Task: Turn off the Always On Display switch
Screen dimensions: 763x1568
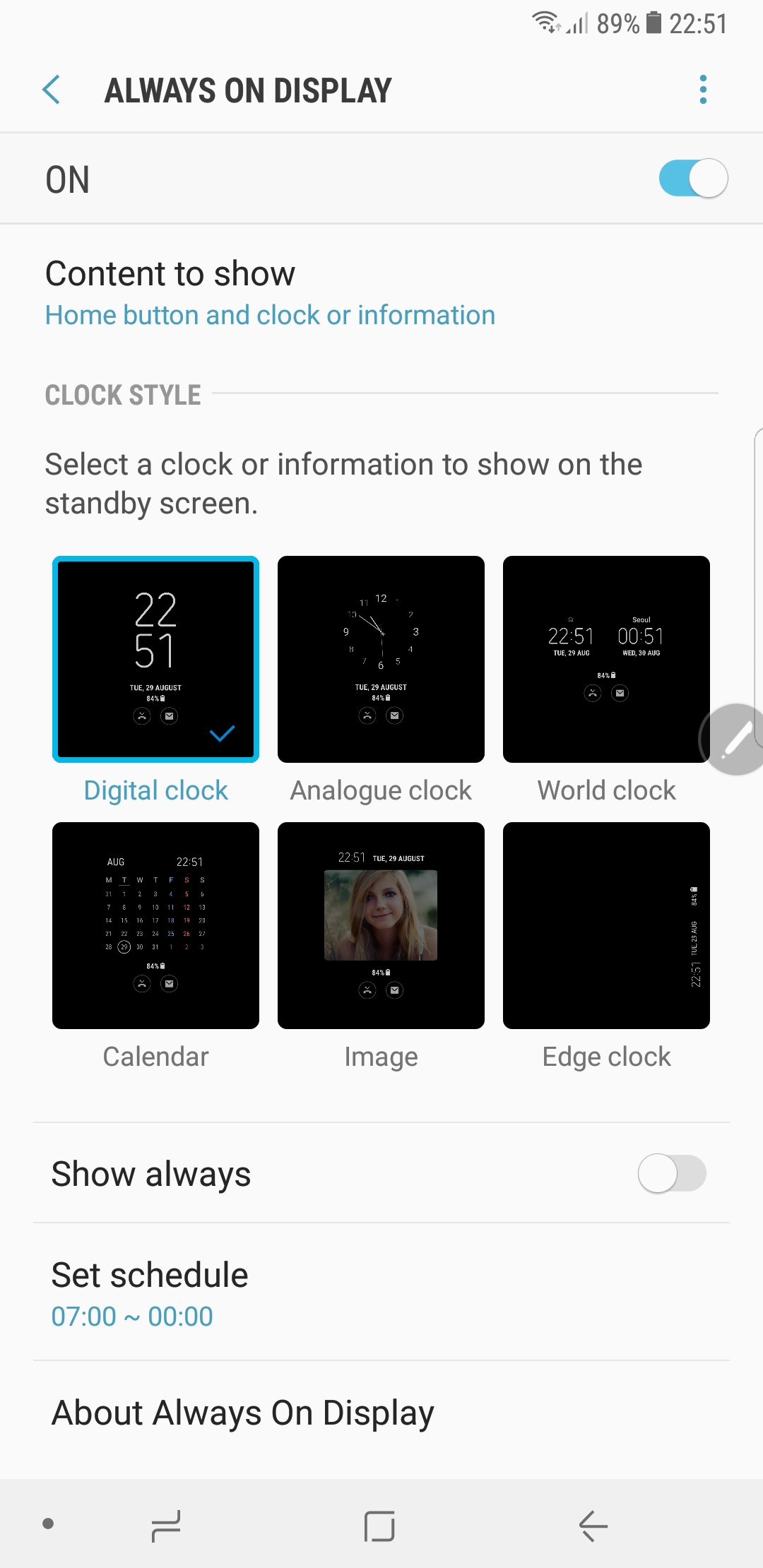Action: pyautogui.click(x=693, y=179)
